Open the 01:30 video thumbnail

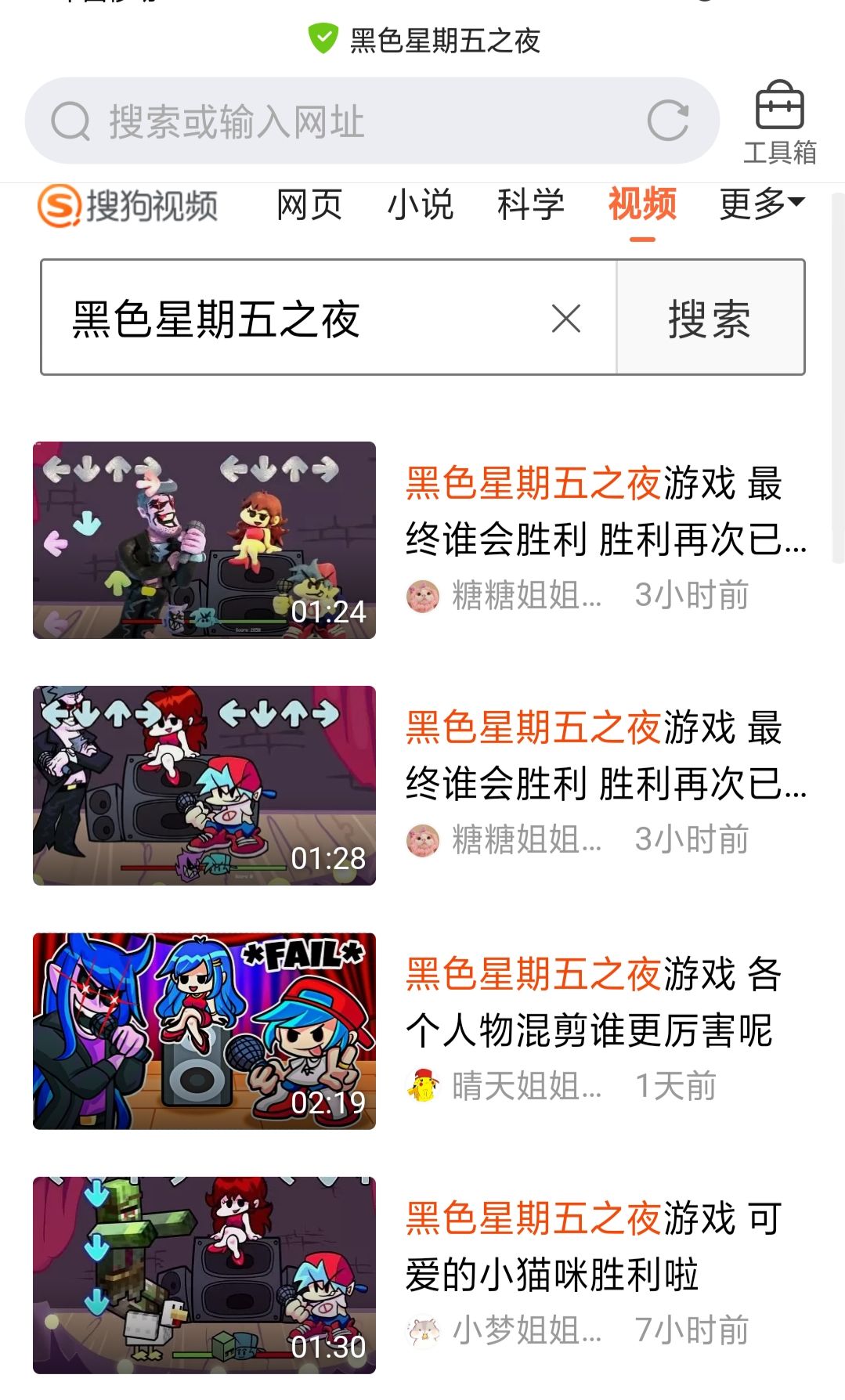pyautogui.click(x=204, y=1275)
